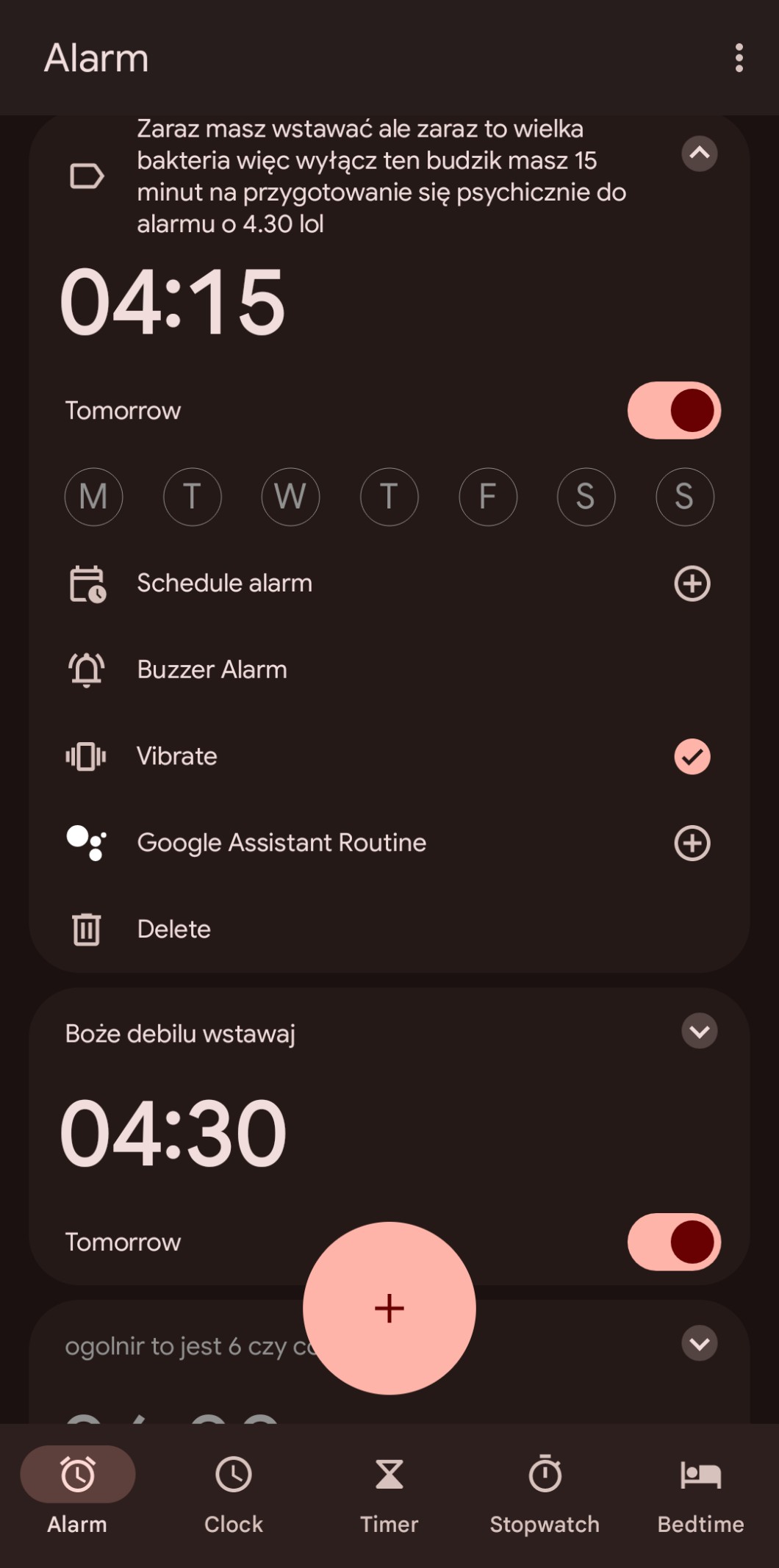Add a Google Assistant Routine

coord(692,843)
